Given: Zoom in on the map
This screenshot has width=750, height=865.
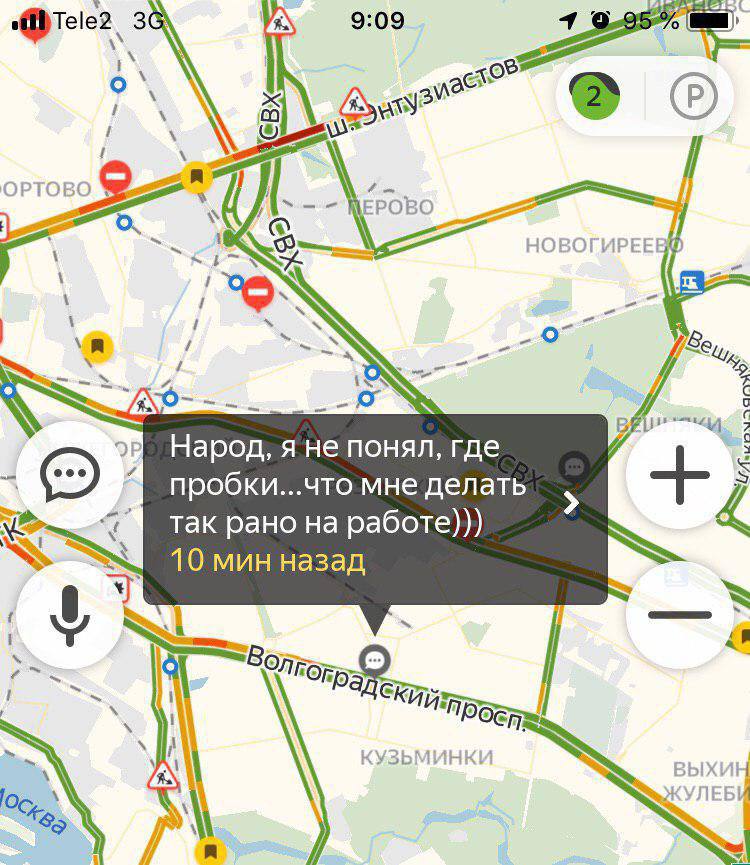Looking at the screenshot, I should 679,473.
